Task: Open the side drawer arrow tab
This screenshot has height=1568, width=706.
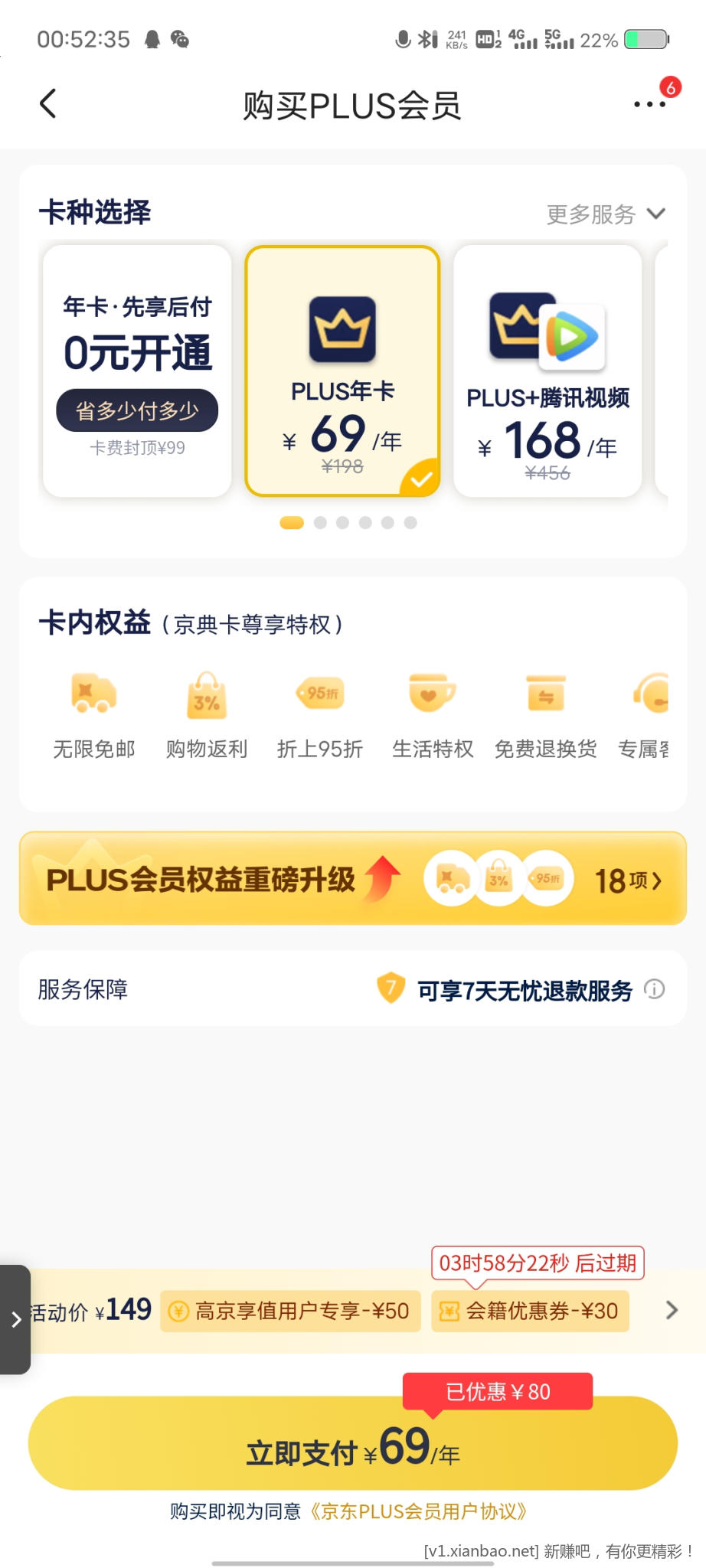Action: click(x=15, y=1319)
